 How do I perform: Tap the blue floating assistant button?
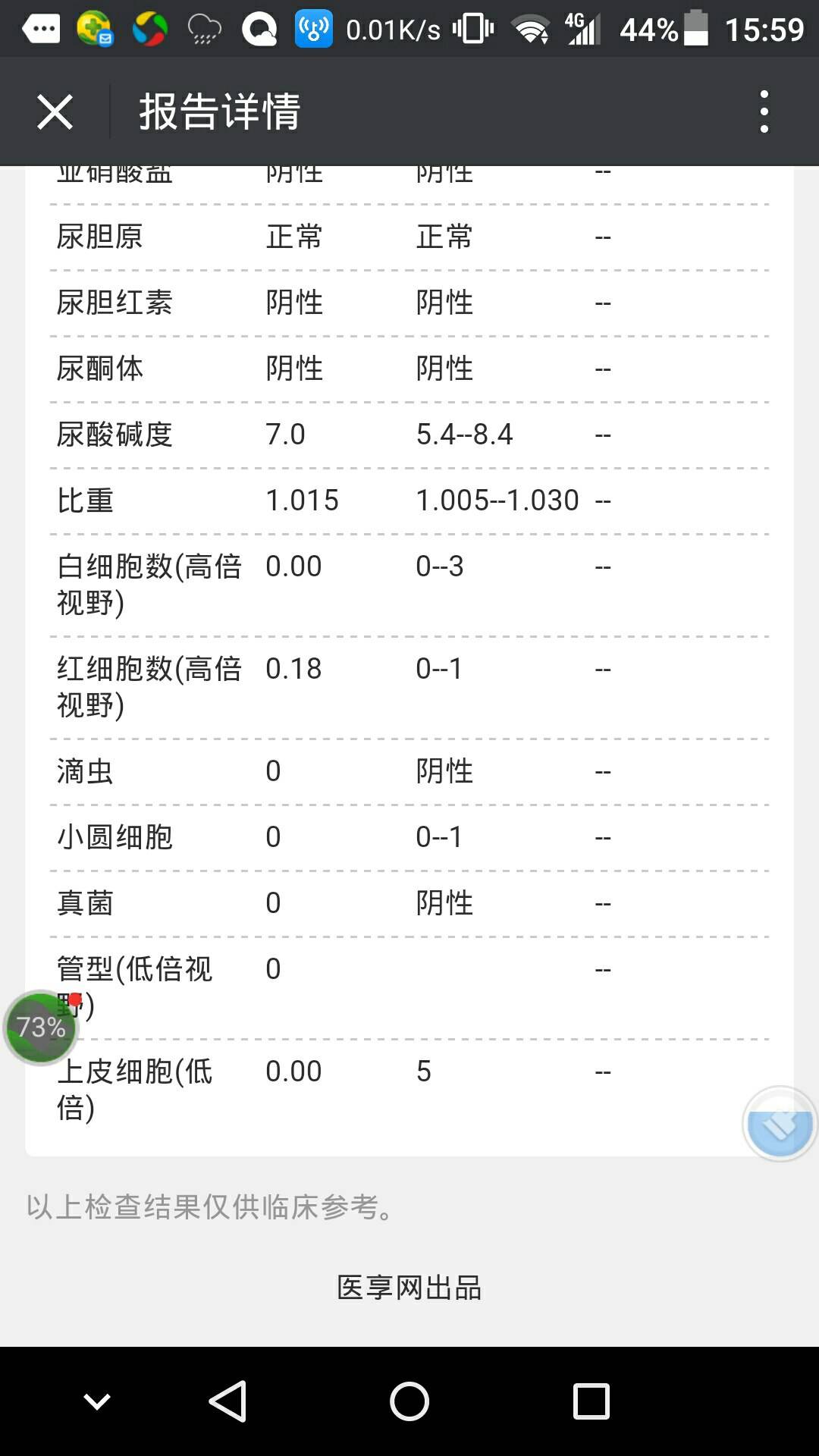coord(780,1125)
